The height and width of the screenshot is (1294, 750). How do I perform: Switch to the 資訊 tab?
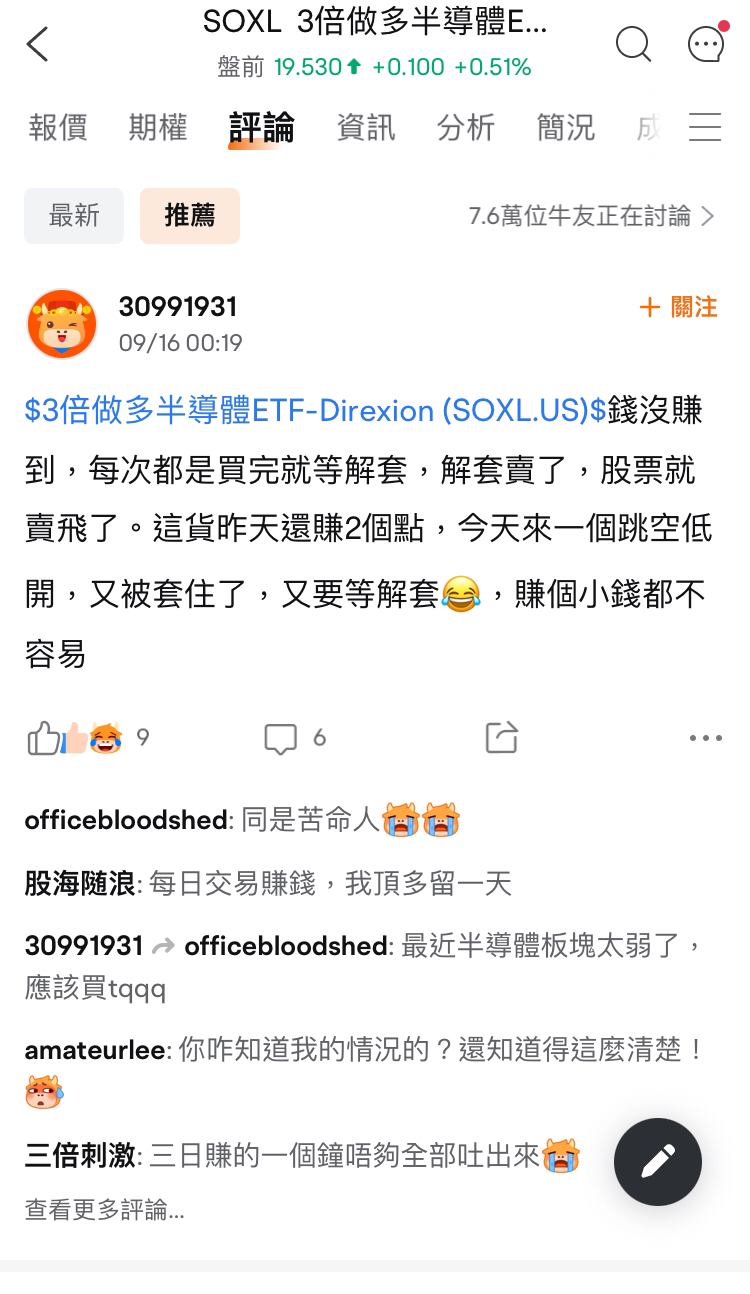click(366, 128)
